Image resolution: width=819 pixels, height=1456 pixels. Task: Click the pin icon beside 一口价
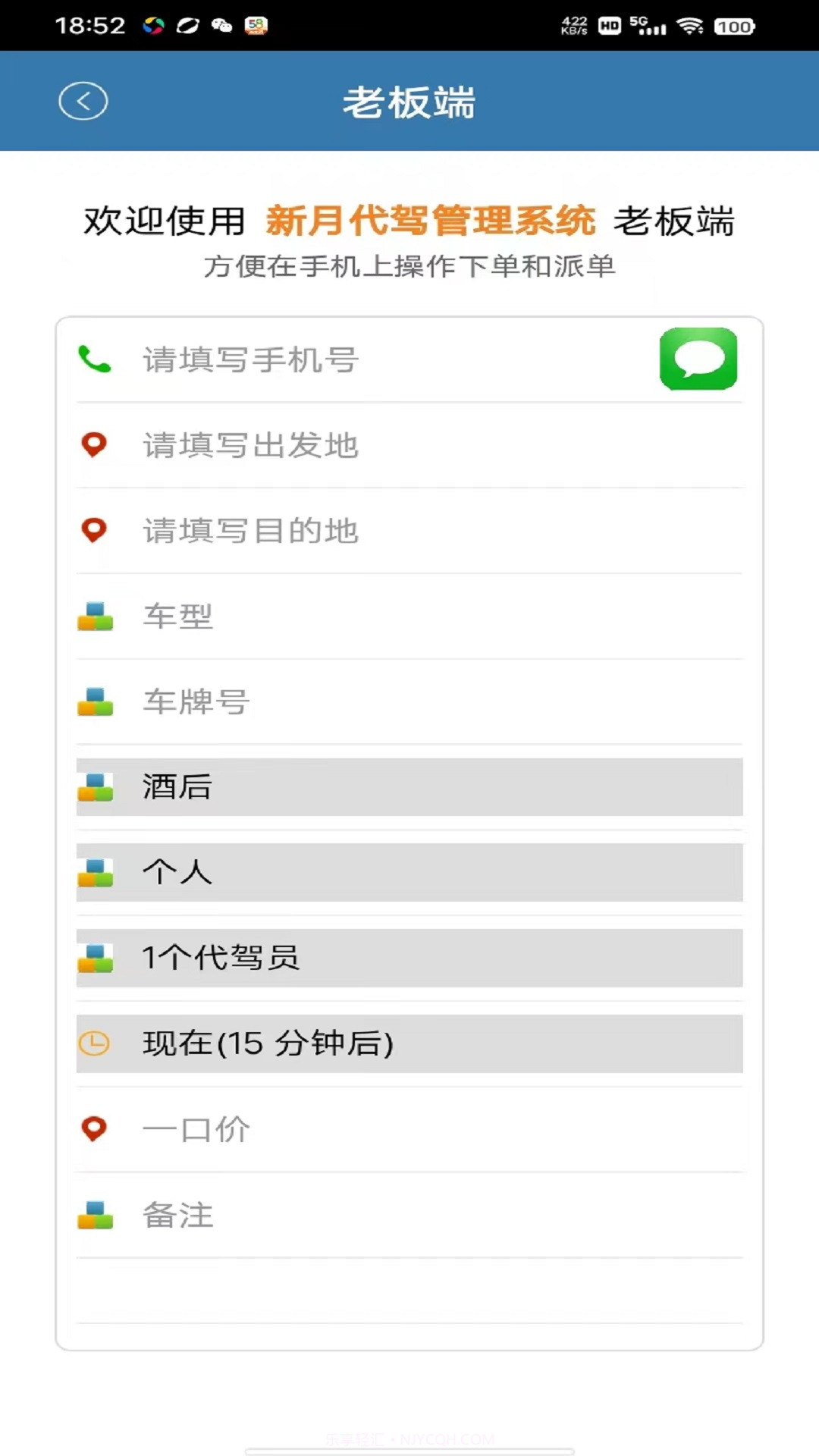[94, 1129]
